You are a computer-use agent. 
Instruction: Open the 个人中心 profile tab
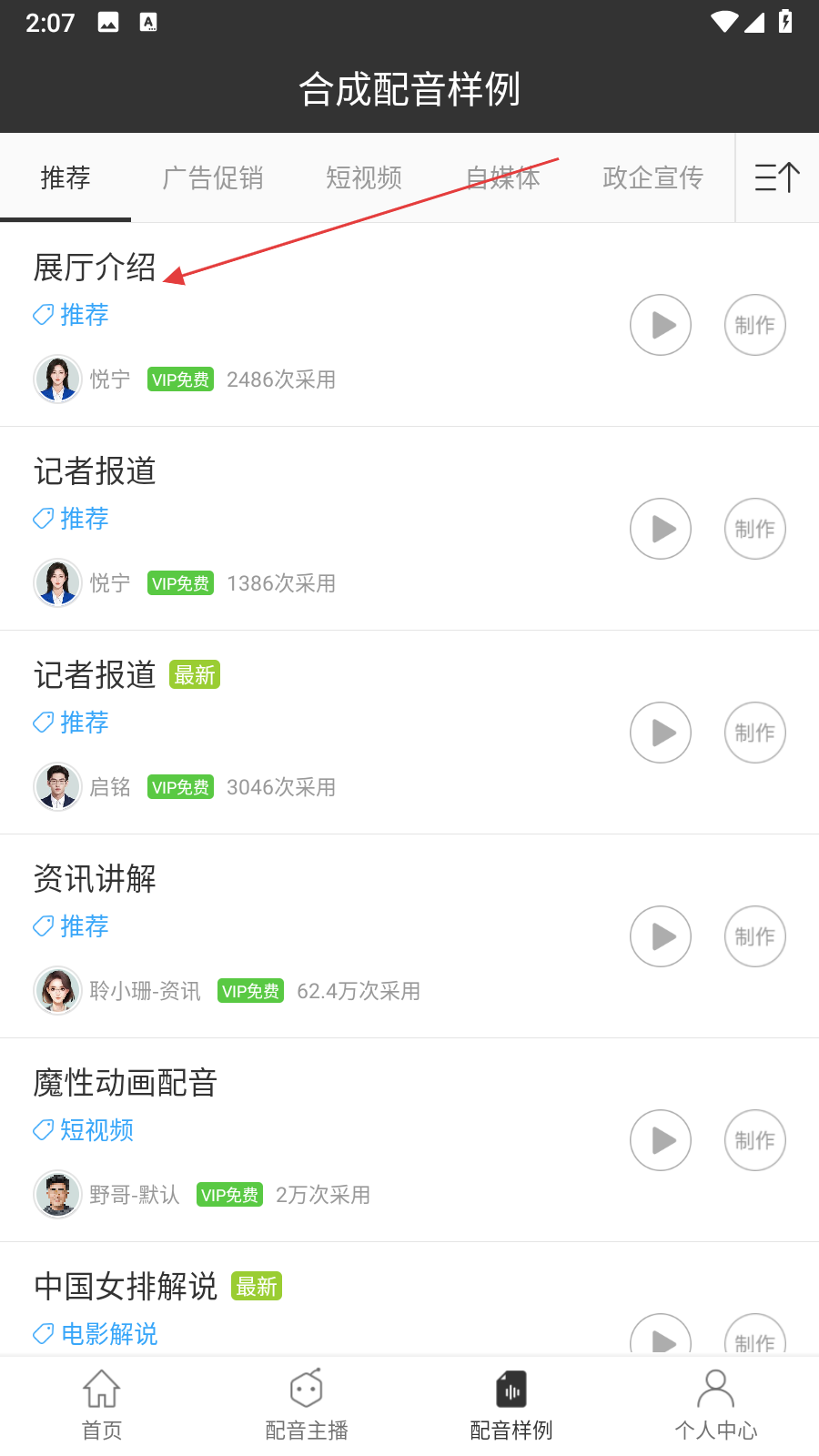pyautogui.click(x=716, y=1405)
